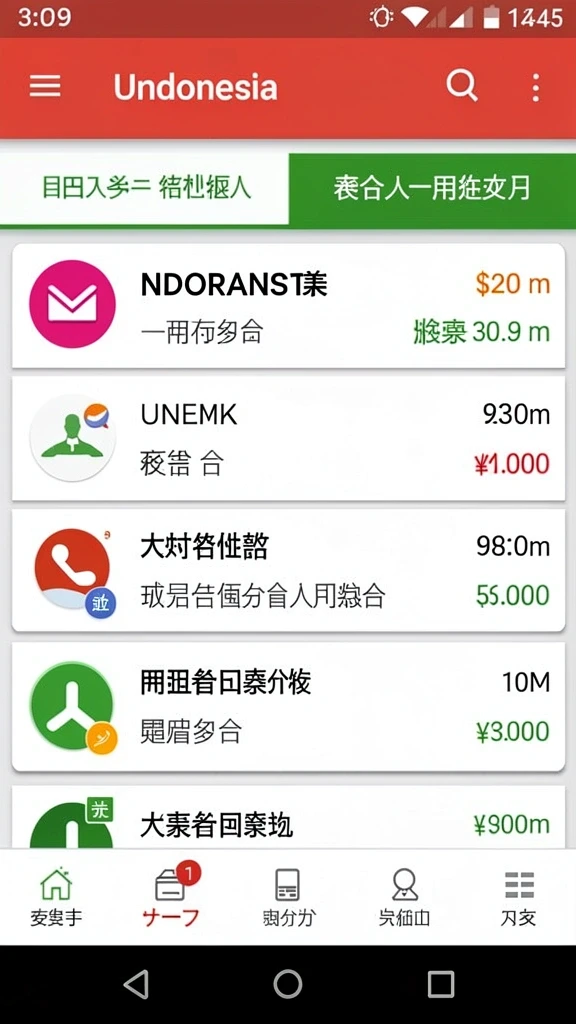
Task: Go to the home tab in bottom navigation
Action: click(x=56, y=898)
